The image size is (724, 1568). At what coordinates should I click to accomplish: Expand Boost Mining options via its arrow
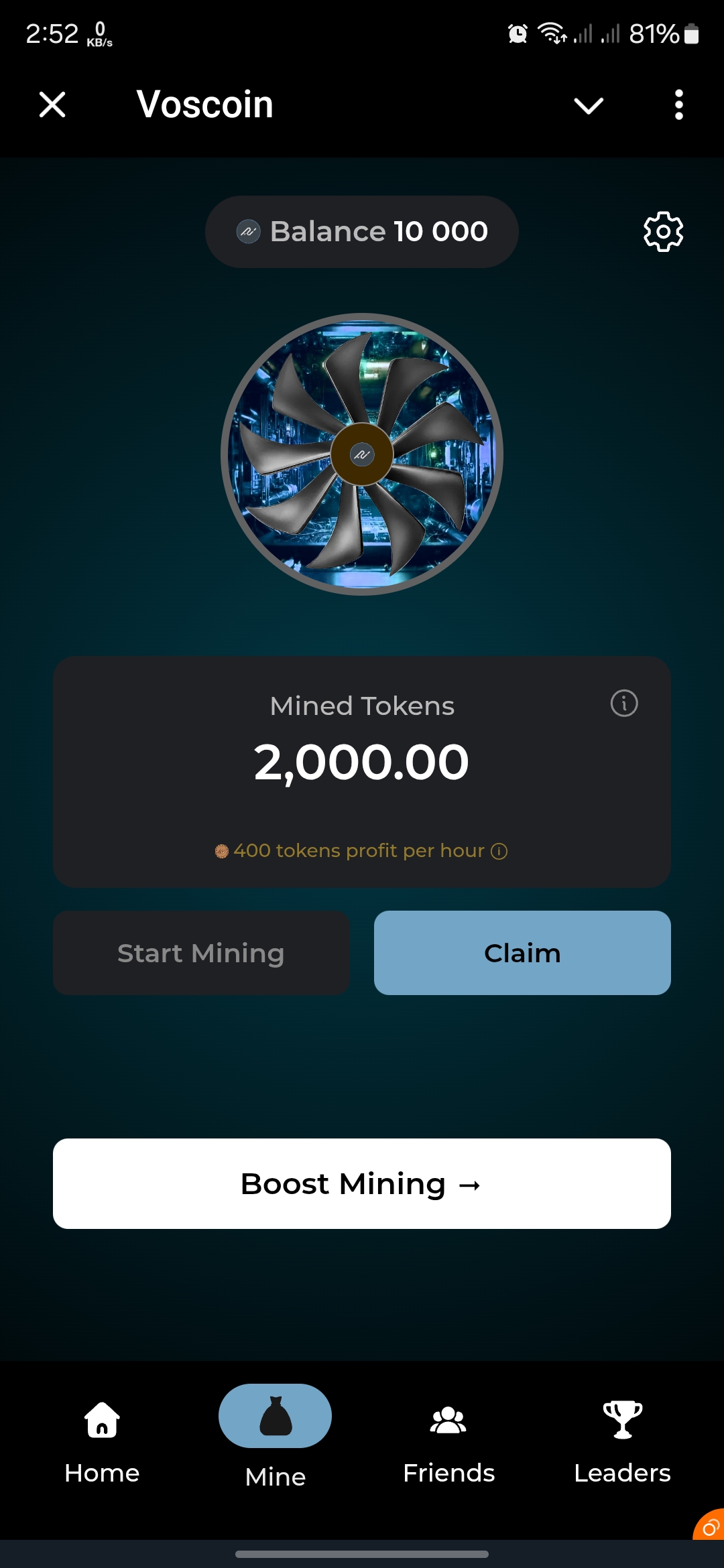coord(470,1183)
